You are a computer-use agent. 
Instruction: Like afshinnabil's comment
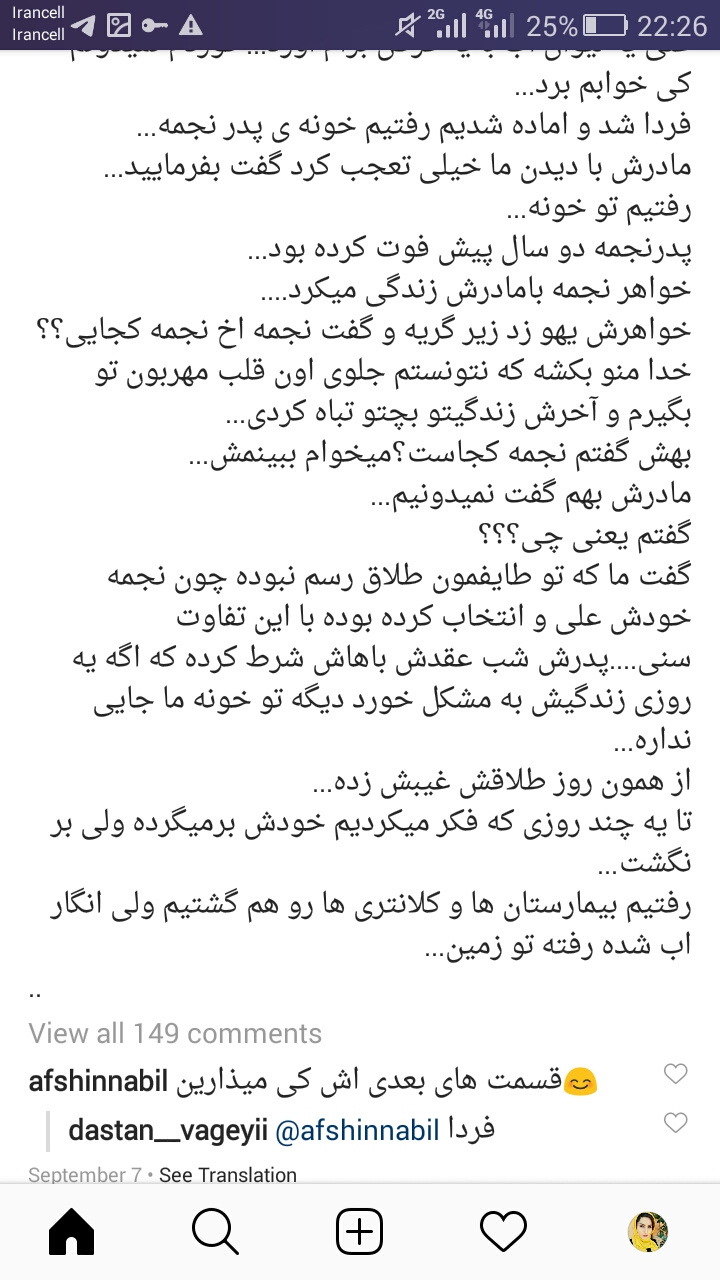(676, 1075)
